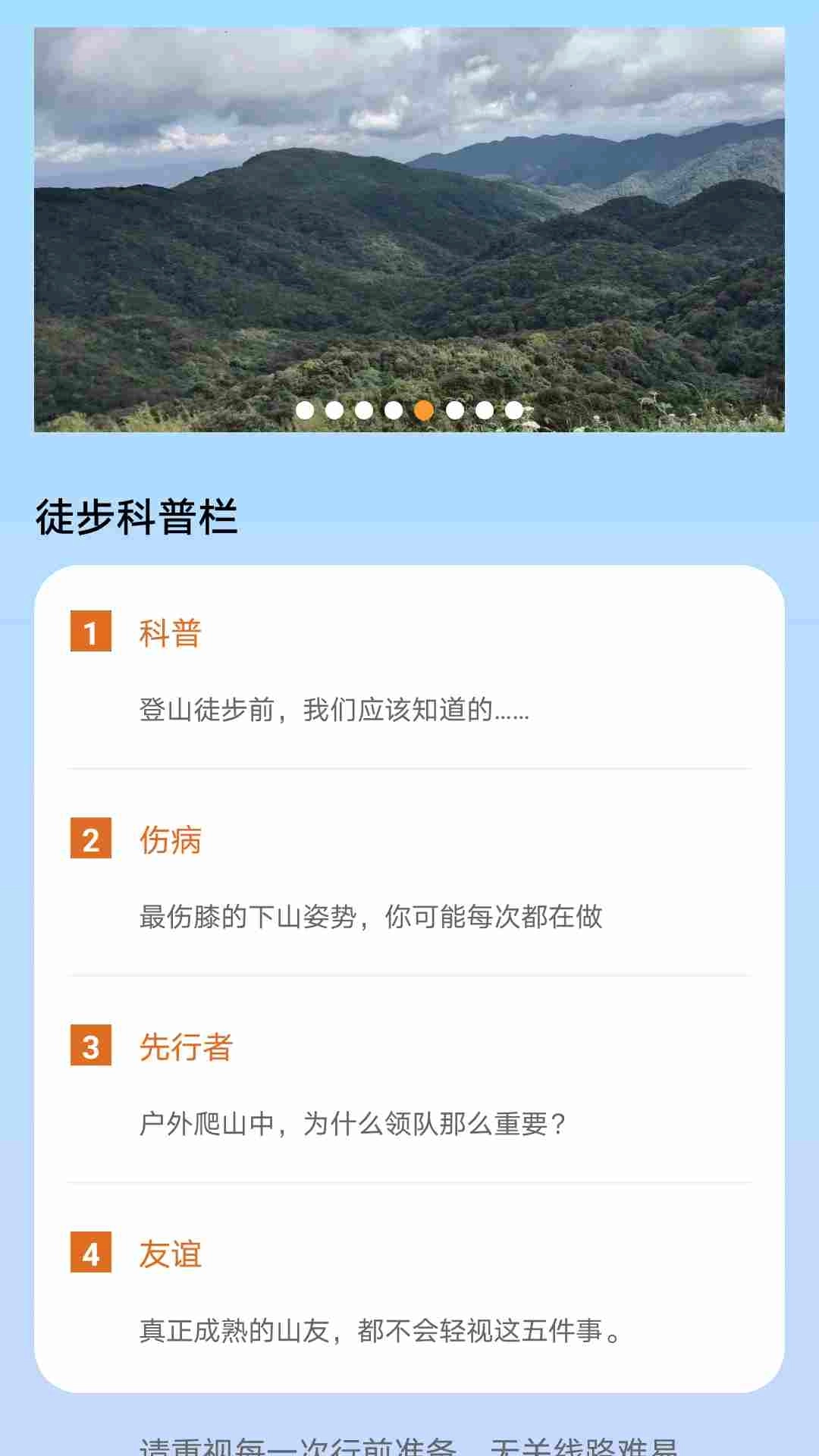Viewport: 819px width, 1456px height.
Task: Click the mountain banner photo
Action: pos(409,227)
